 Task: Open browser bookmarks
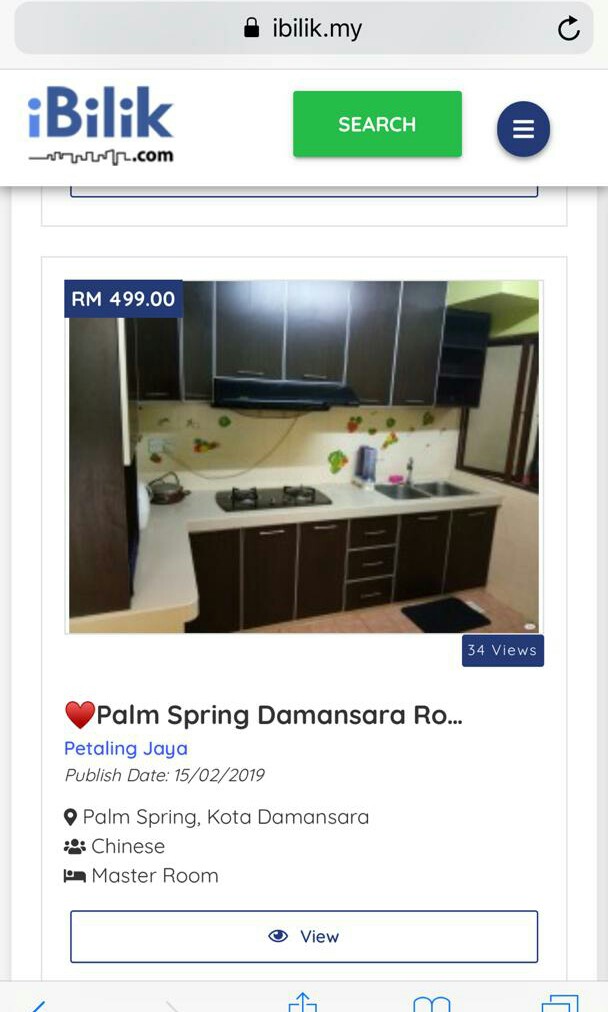click(431, 1003)
